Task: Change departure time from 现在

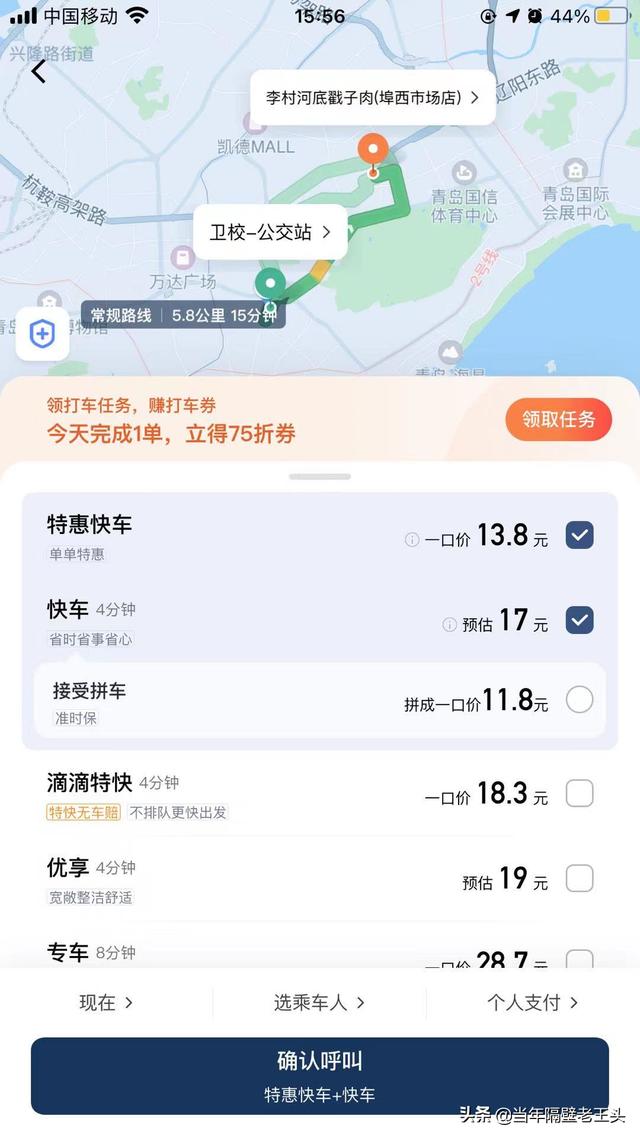Action: coord(106,1002)
